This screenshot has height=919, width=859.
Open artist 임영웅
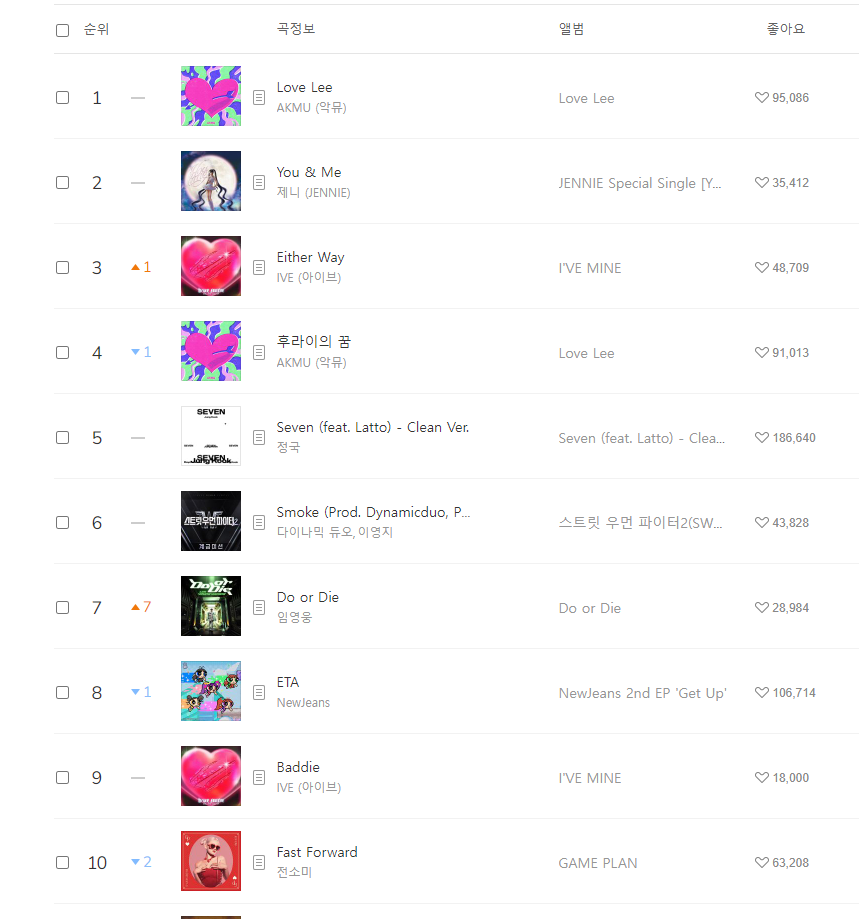(x=294, y=617)
